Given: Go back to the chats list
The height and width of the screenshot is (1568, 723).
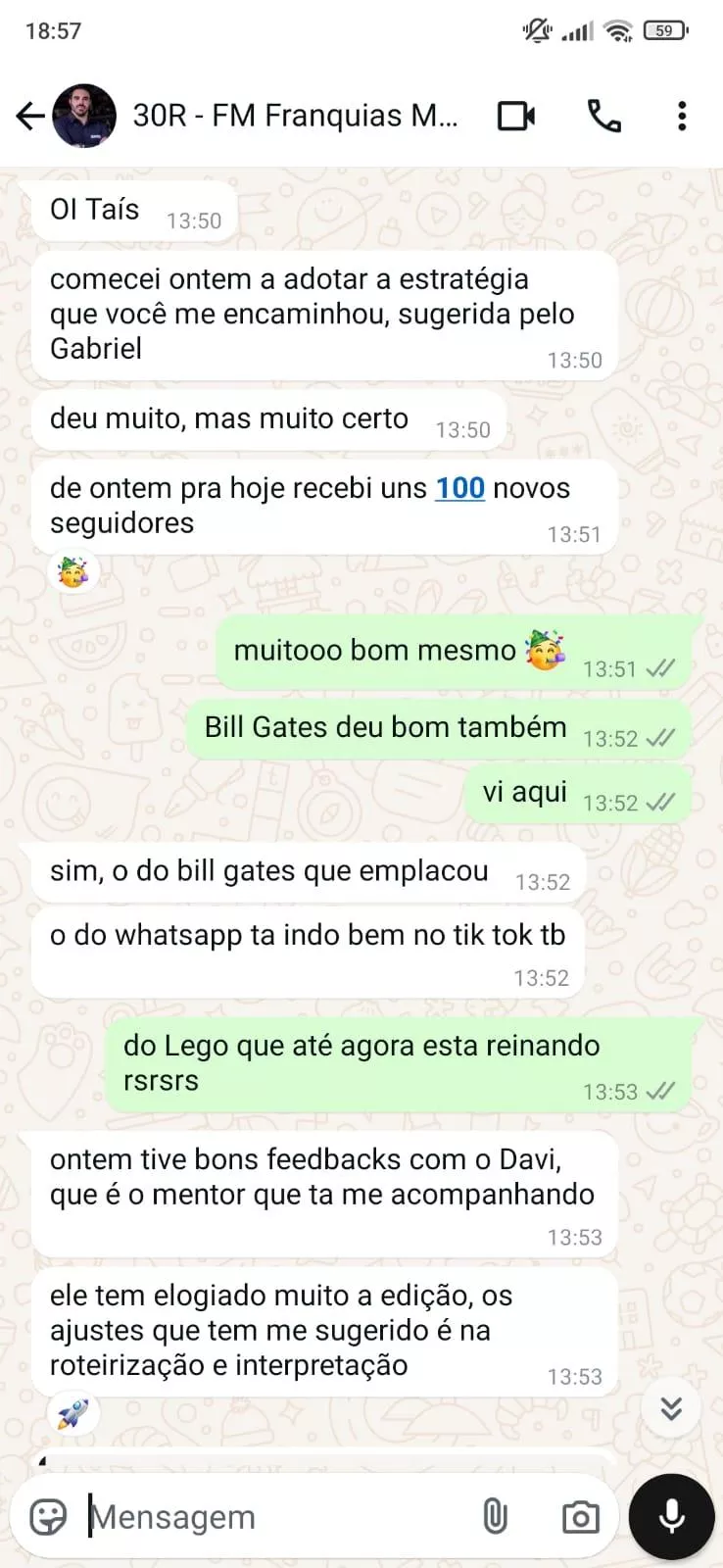Looking at the screenshot, I should click(29, 117).
